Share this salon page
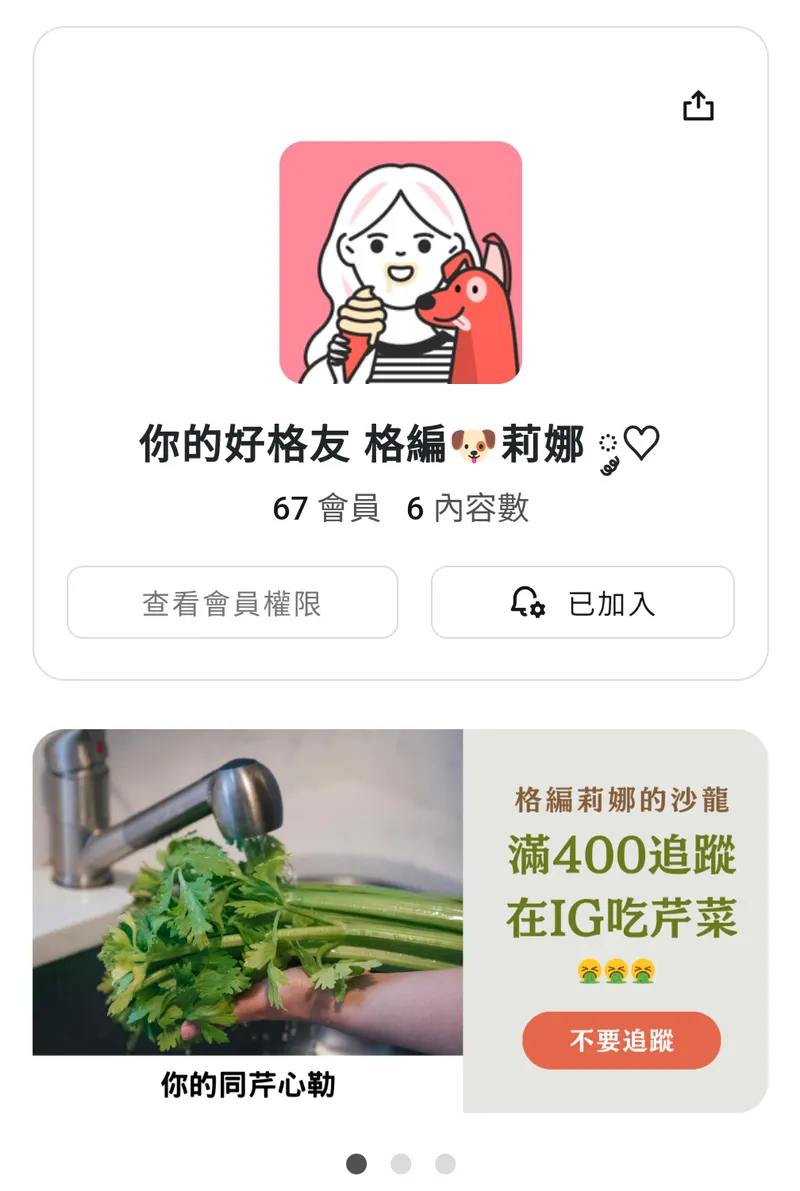Screen dimensions: 800x1191 point(698,106)
